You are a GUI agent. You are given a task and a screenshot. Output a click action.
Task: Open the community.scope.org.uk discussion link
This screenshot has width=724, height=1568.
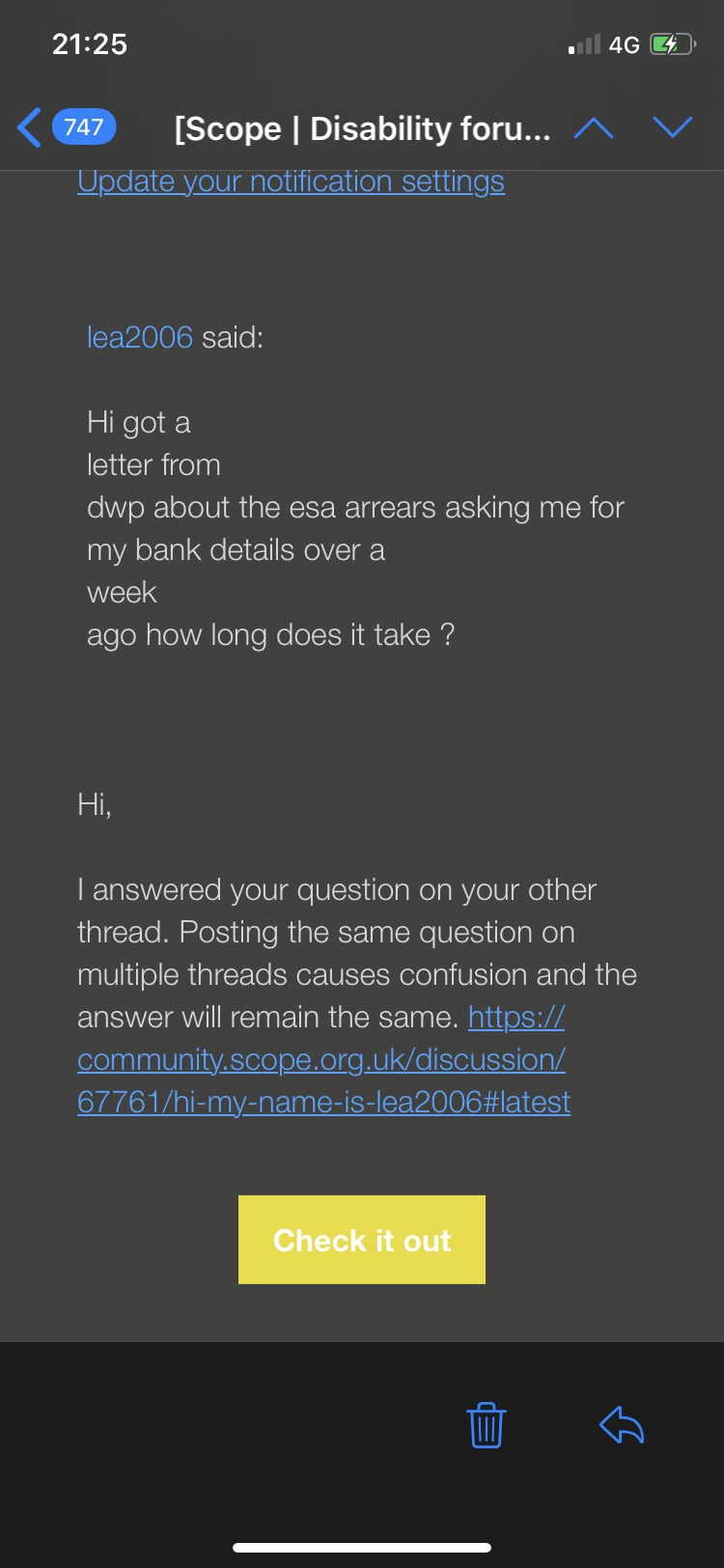click(x=321, y=1060)
